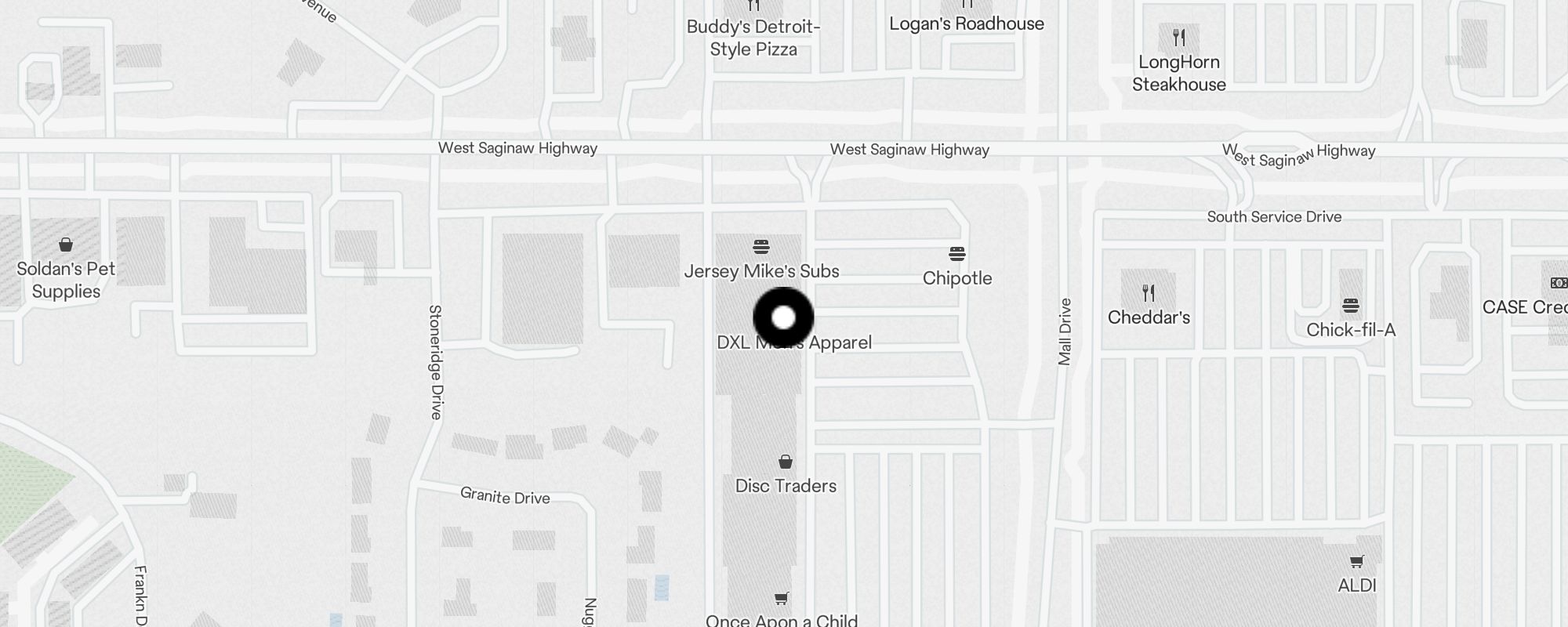Open the ALDI grocery marker
The image size is (1568, 627).
click(1356, 562)
